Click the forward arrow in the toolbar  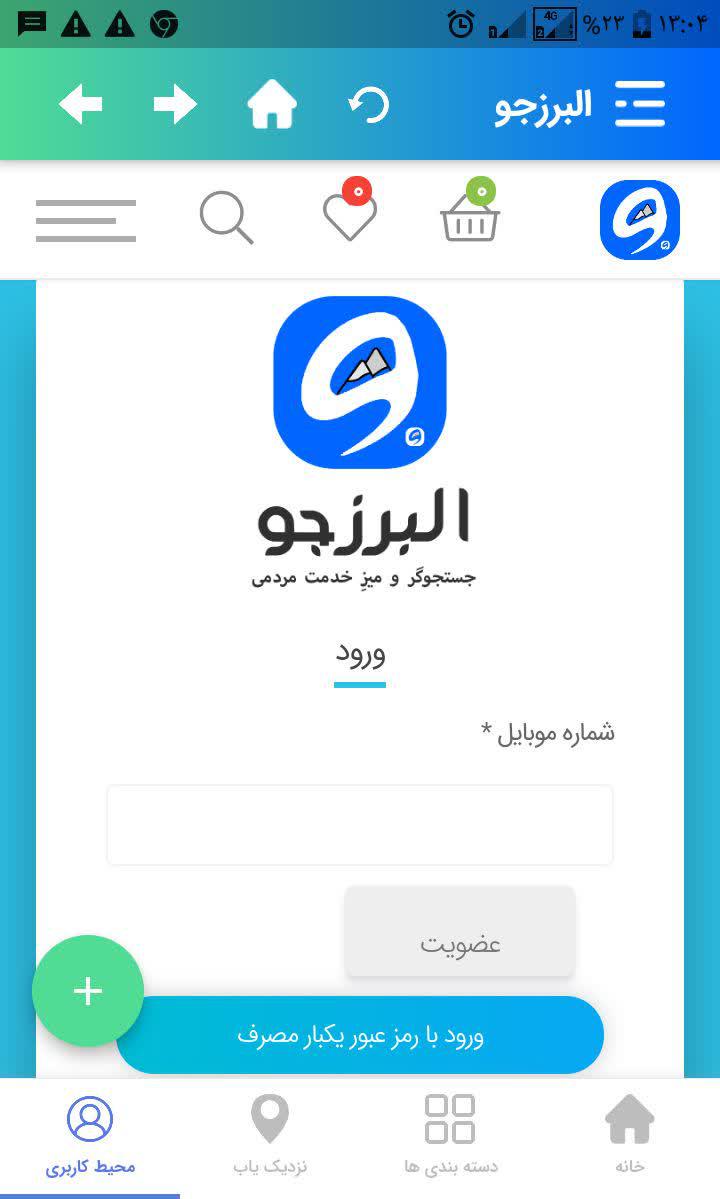(176, 103)
